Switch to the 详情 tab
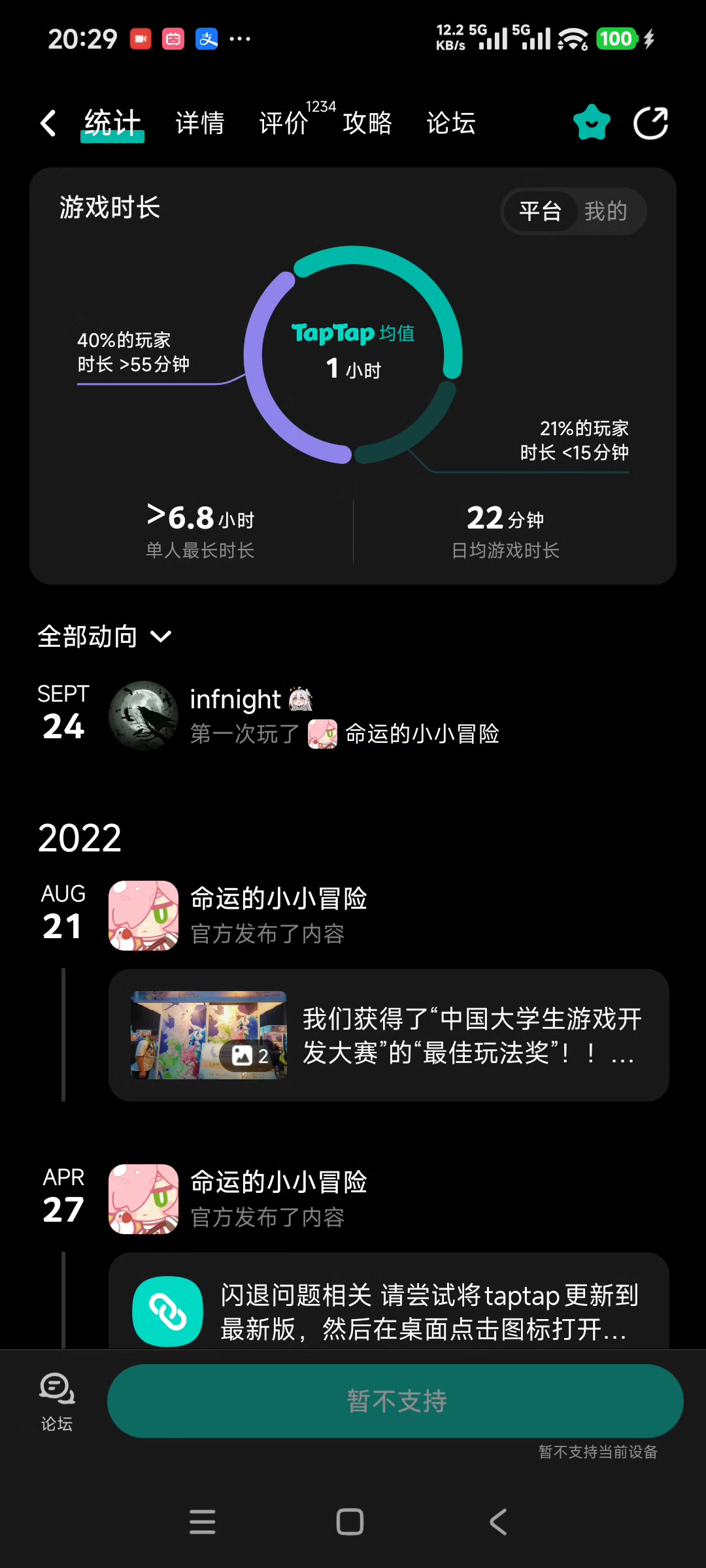This screenshot has height=1568, width=706. point(200,123)
